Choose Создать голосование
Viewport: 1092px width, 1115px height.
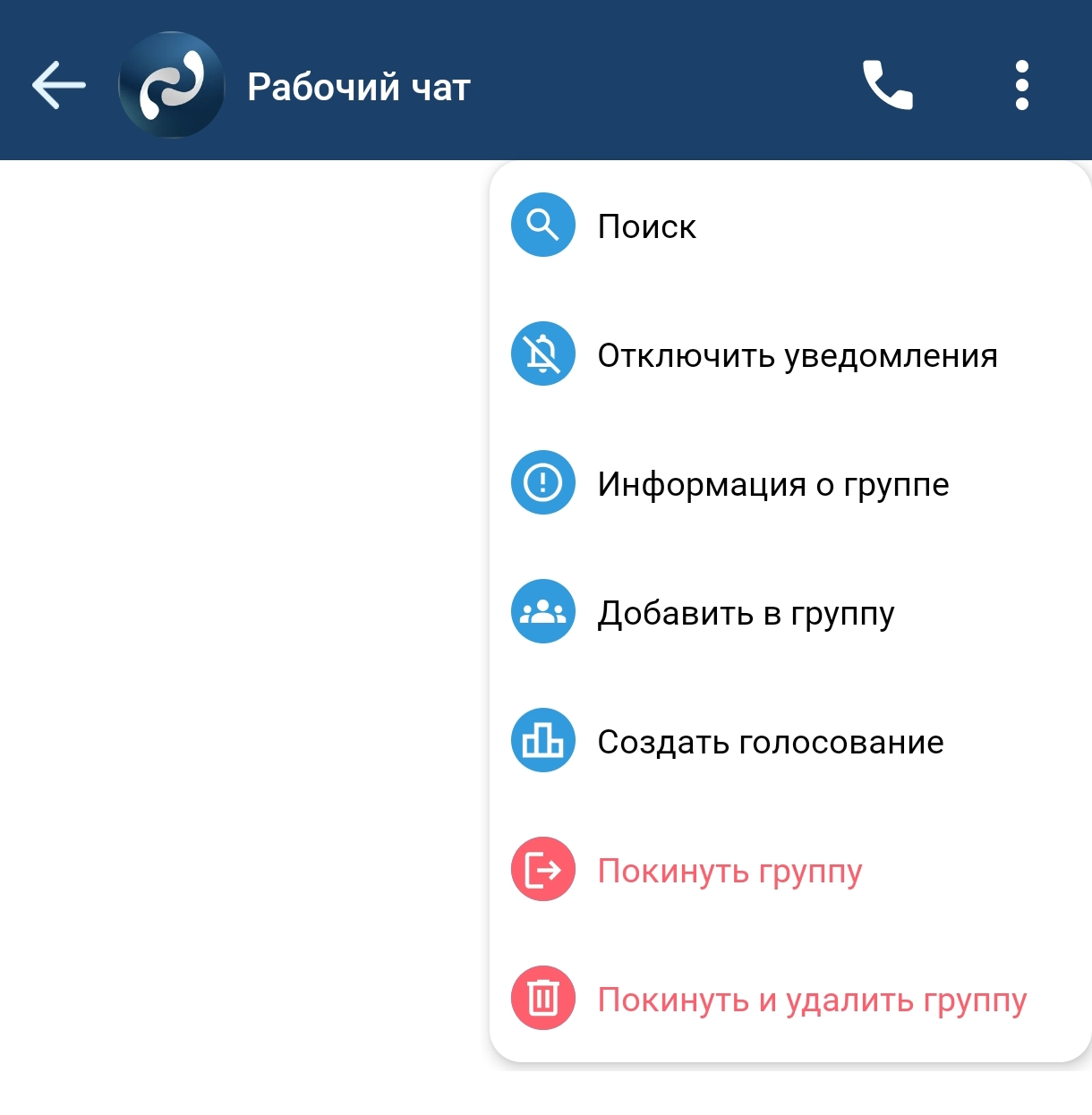coord(770,742)
